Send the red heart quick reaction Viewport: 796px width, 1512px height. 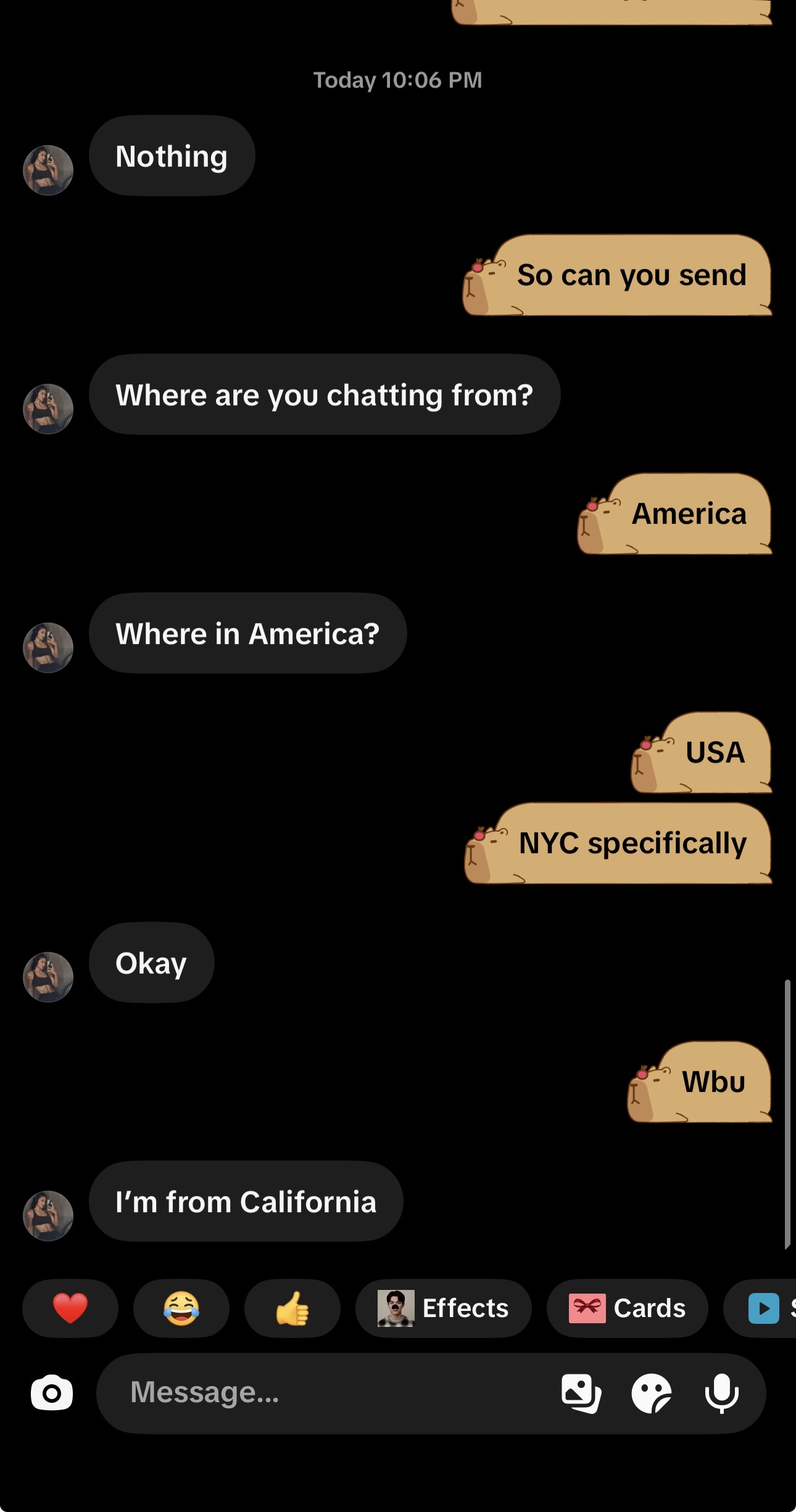pos(70,1308)
